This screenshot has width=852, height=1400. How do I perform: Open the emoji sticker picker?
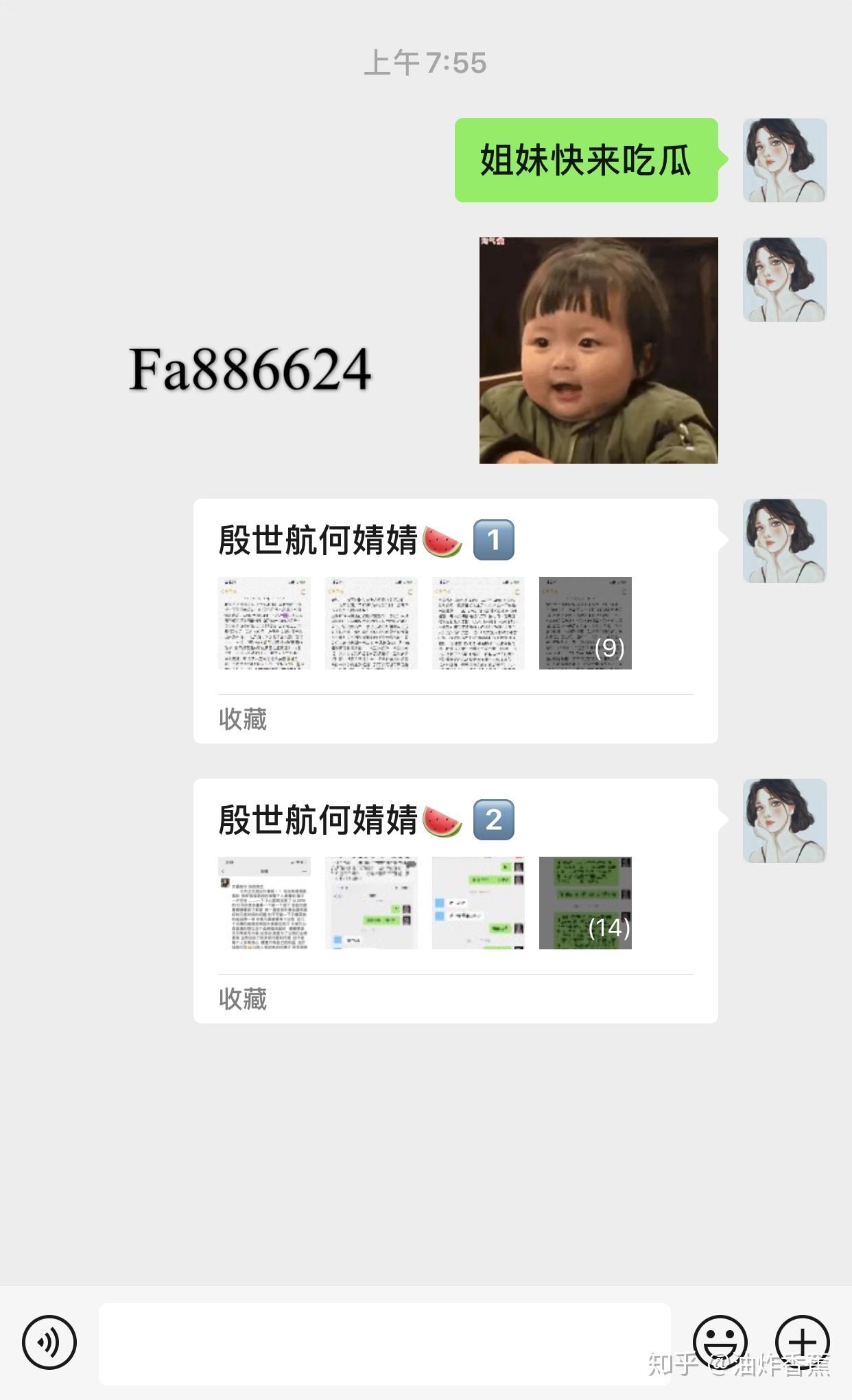(720, 1342)
